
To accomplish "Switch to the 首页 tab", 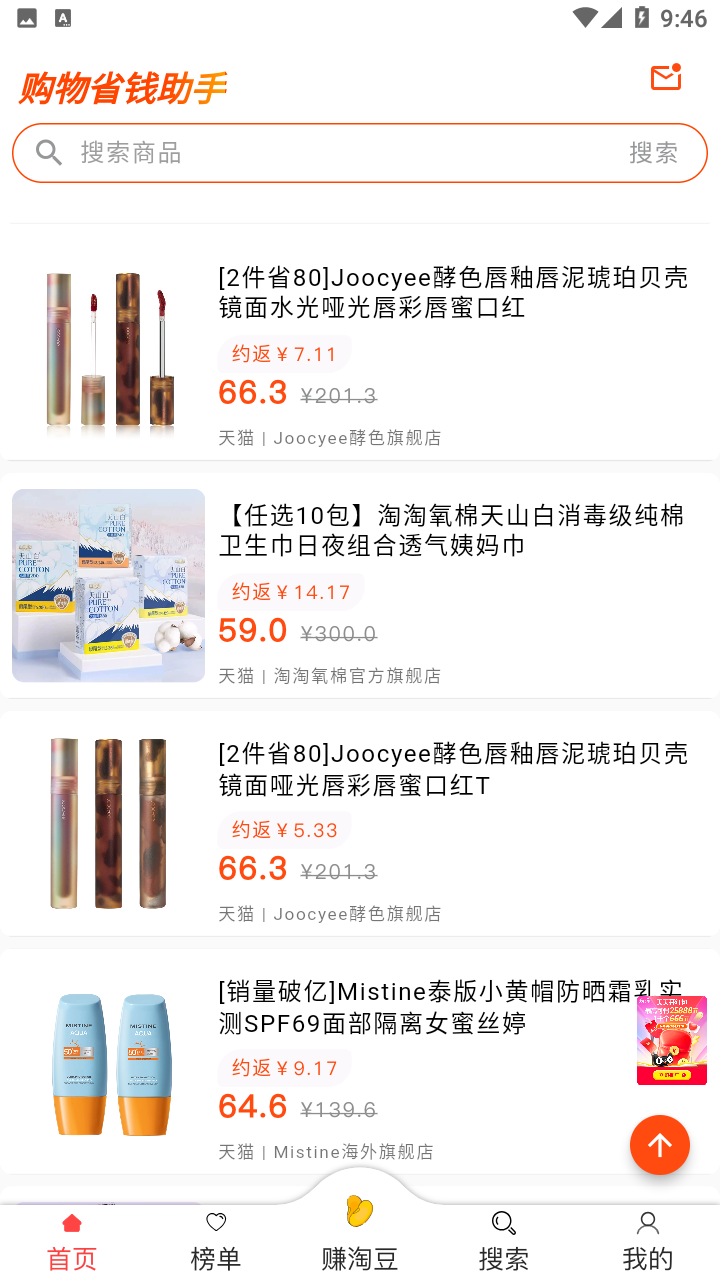I will point(72,1242).
